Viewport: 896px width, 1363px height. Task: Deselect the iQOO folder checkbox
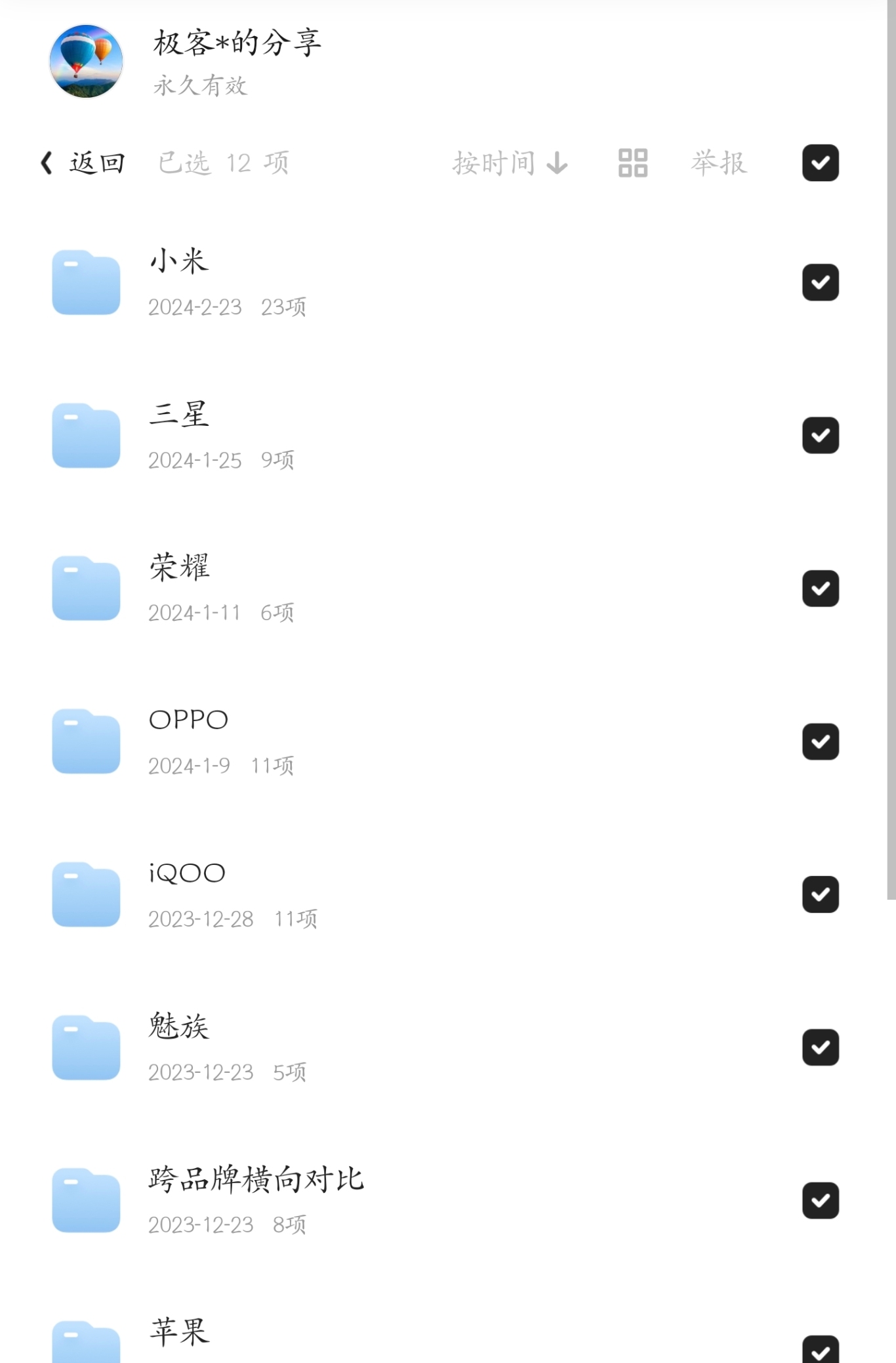[x=820, y=894]
